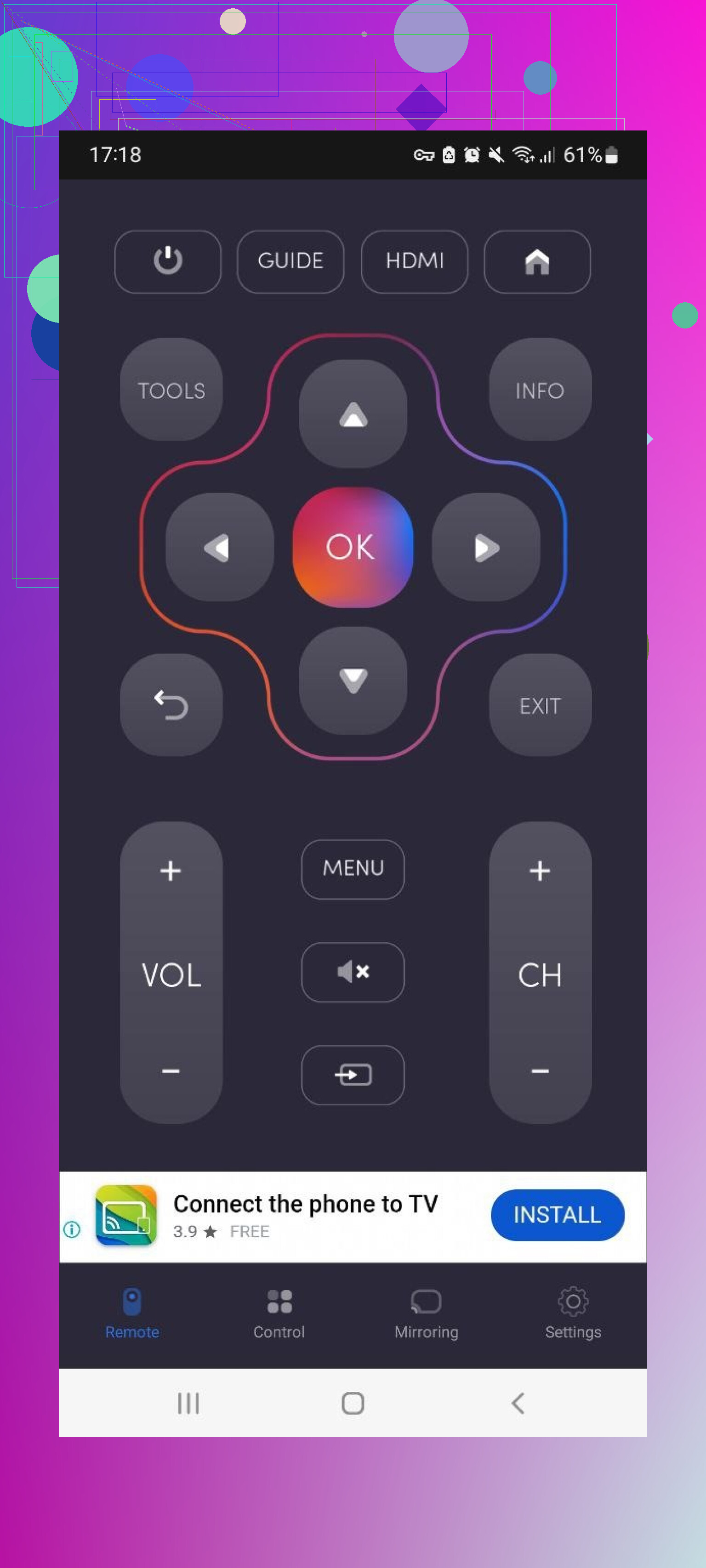
Task: Raise the channel with CH plus
Action: tap(540, 871)
